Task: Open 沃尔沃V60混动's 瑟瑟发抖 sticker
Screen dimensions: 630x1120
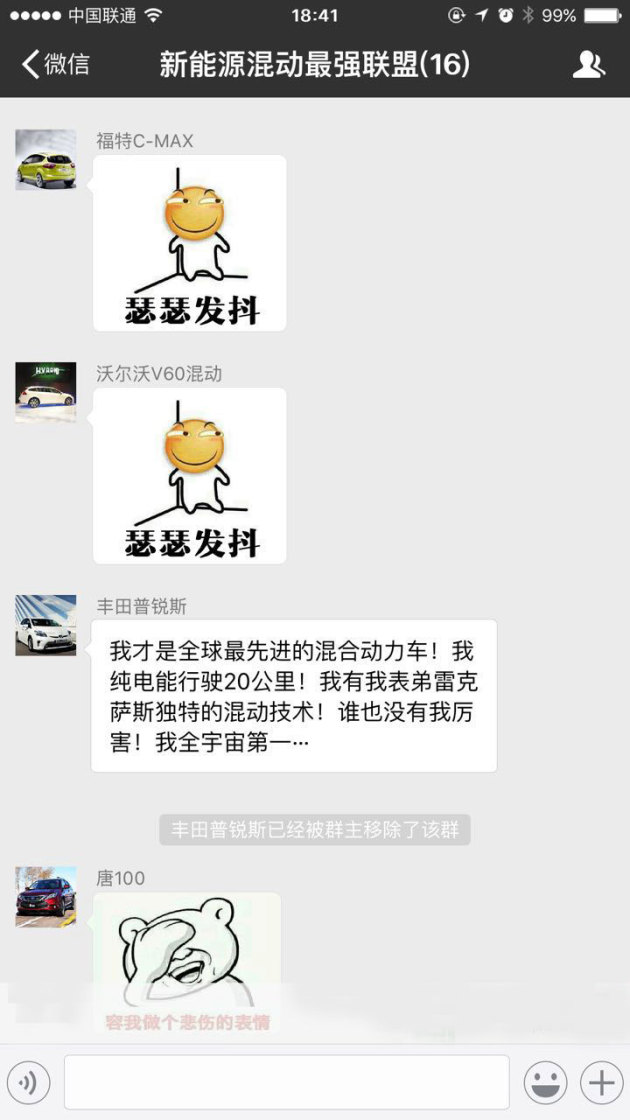Action: pos(190,475)
